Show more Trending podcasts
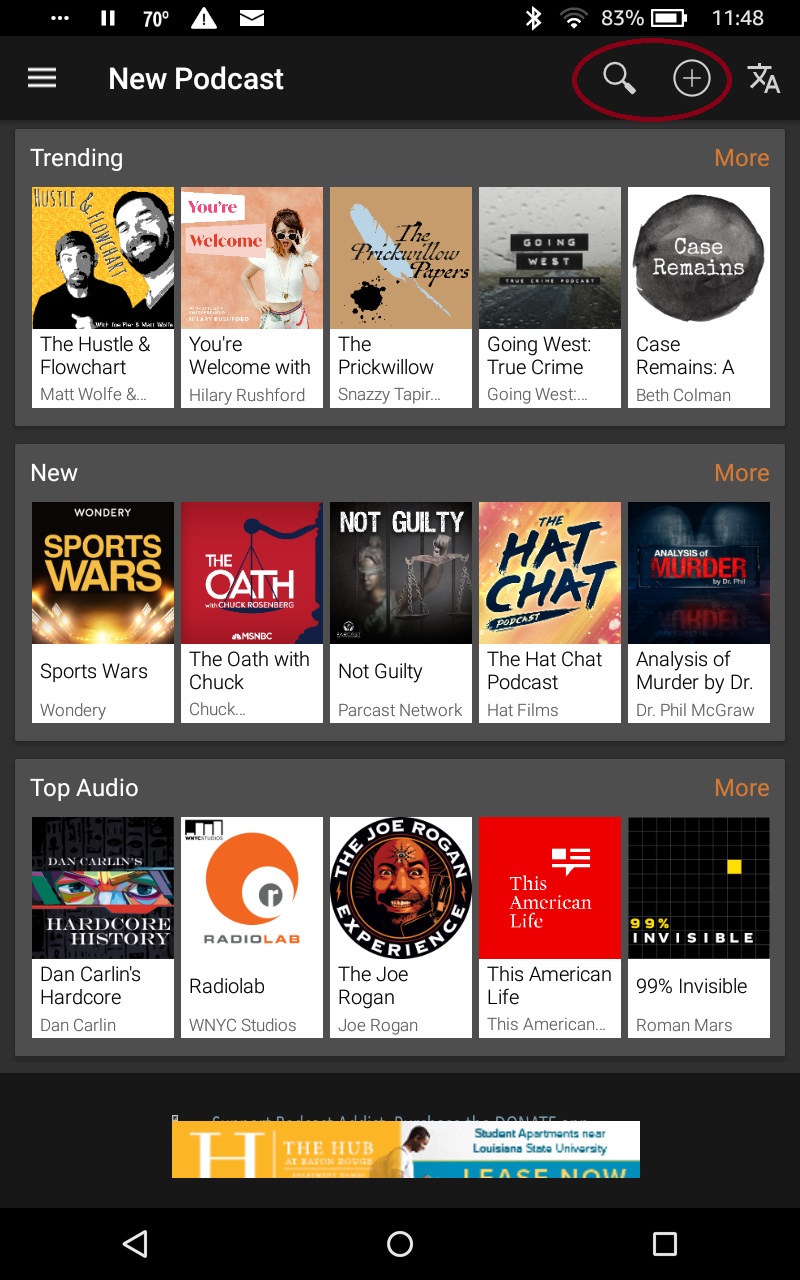Viewport: 800px width, 1280px height. tap(741, 158)
